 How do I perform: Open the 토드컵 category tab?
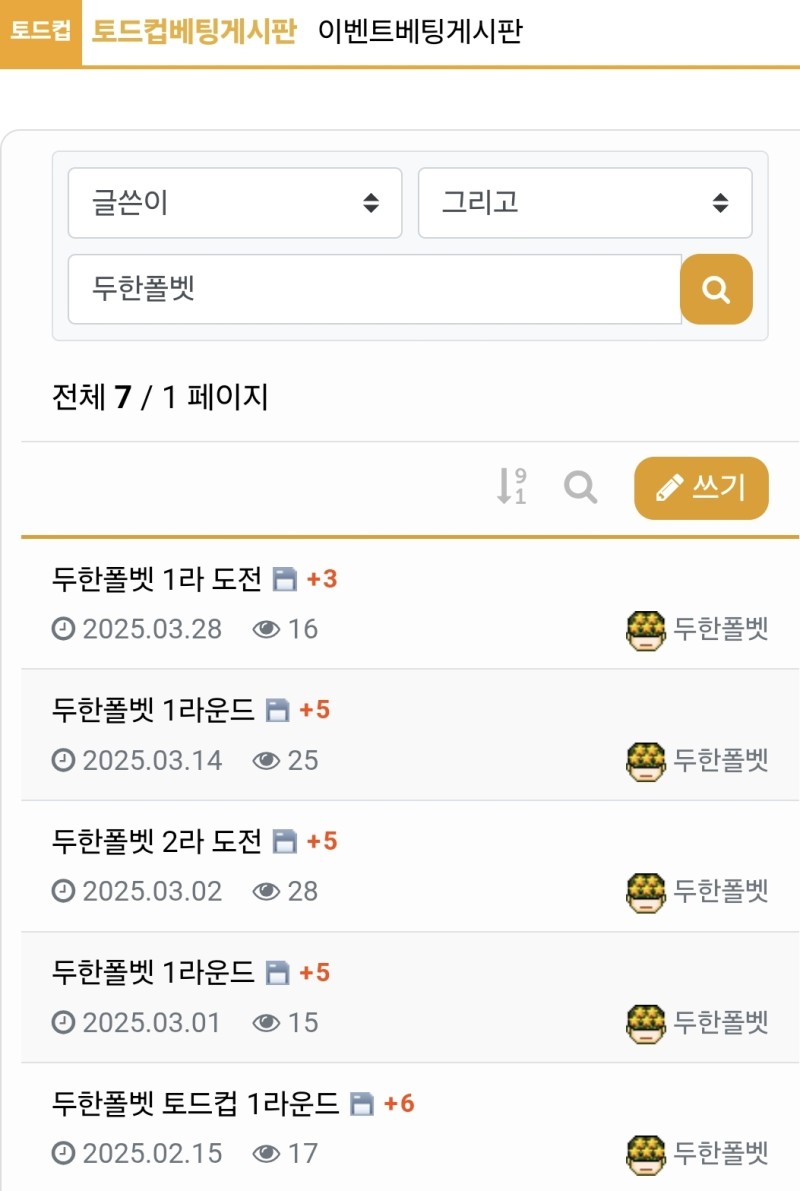(40, 31)
